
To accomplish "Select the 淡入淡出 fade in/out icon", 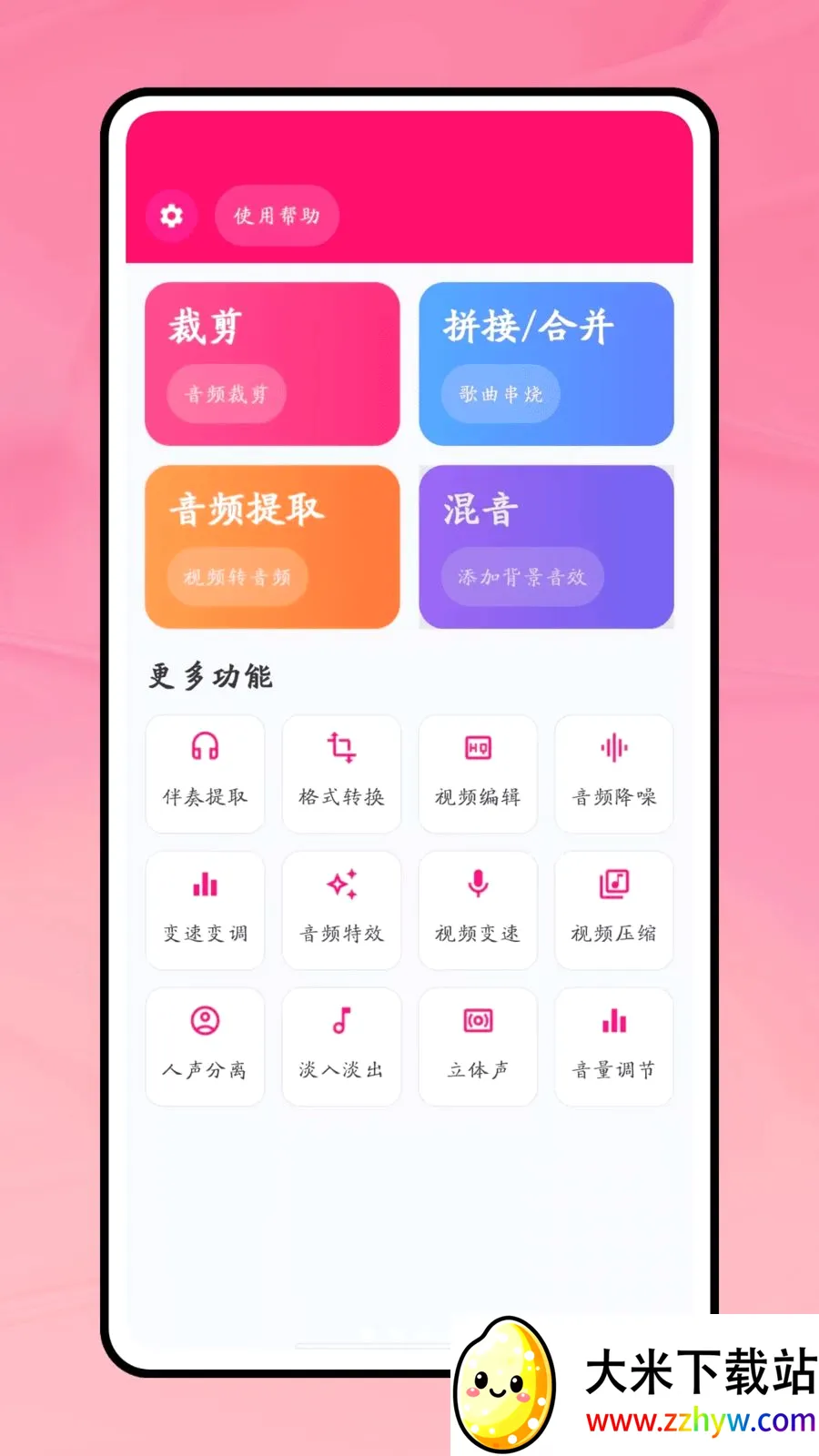I will point(341,1046).
